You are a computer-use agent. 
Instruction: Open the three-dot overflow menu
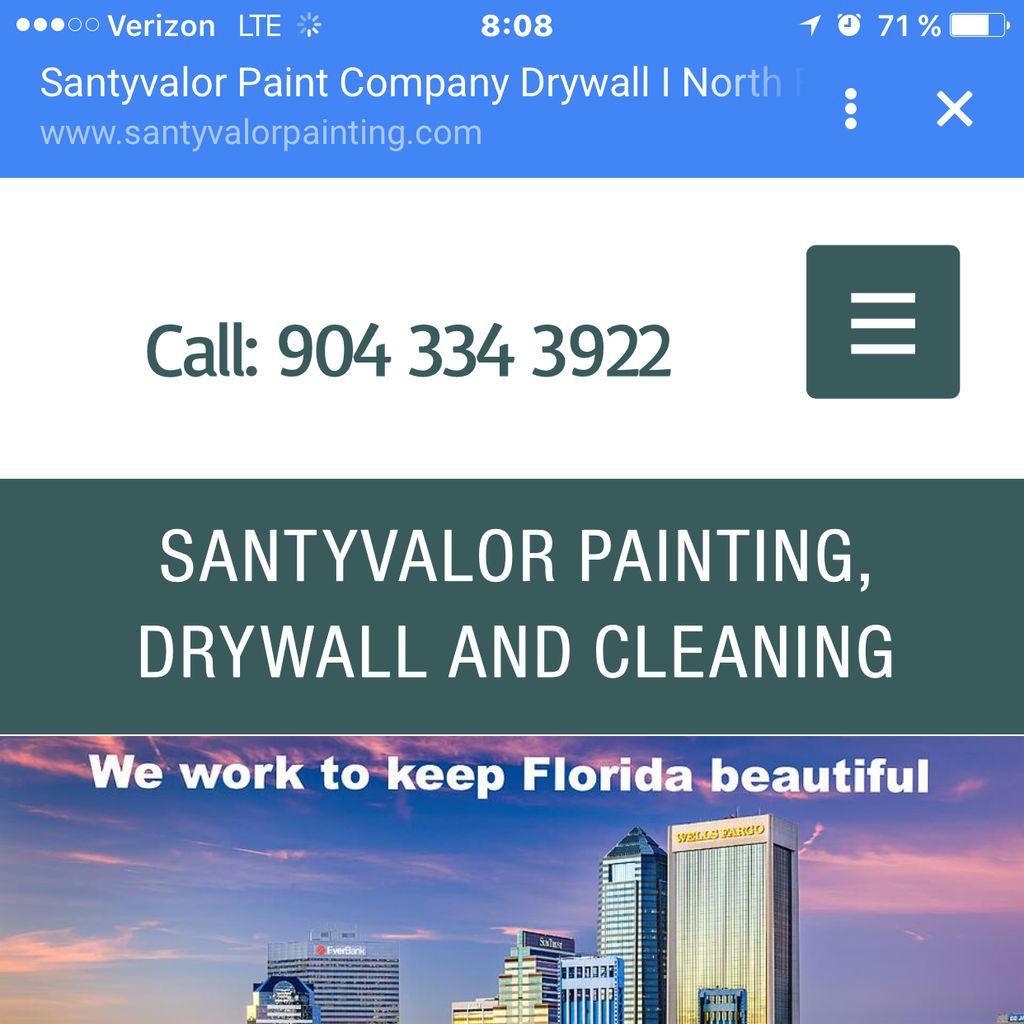click(x=850, y=109)
